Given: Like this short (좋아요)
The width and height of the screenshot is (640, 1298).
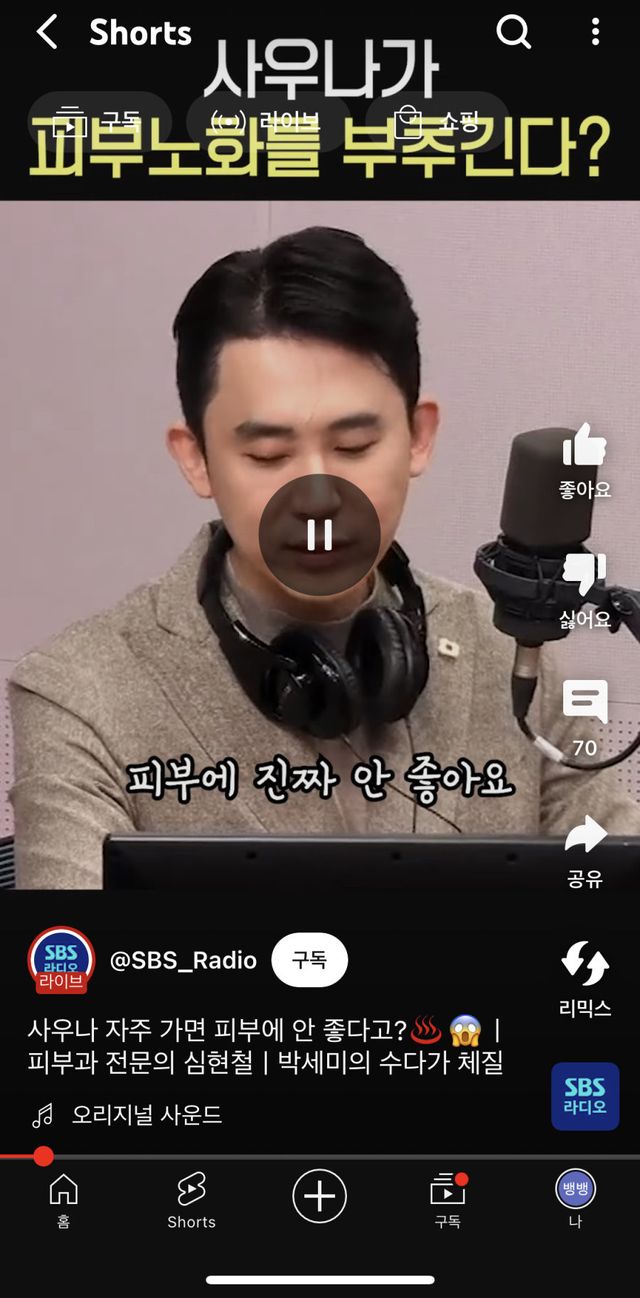Looking at the screenshot, I should [585, 461].
